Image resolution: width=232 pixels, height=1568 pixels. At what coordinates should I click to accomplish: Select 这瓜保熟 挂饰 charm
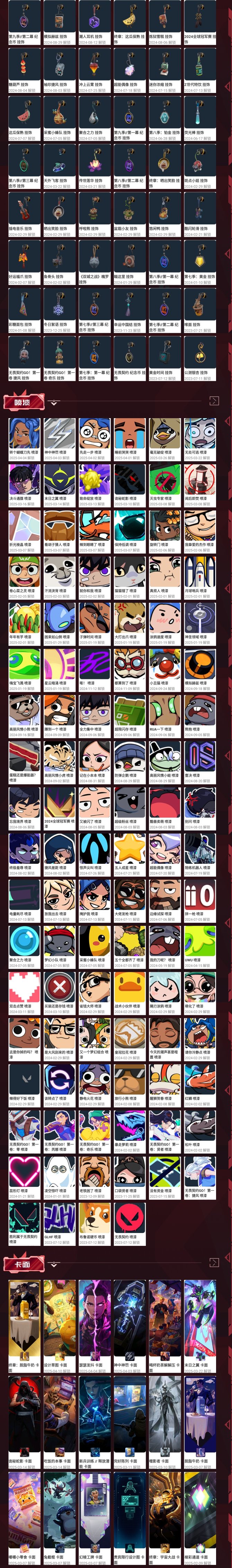click(24, 113)
